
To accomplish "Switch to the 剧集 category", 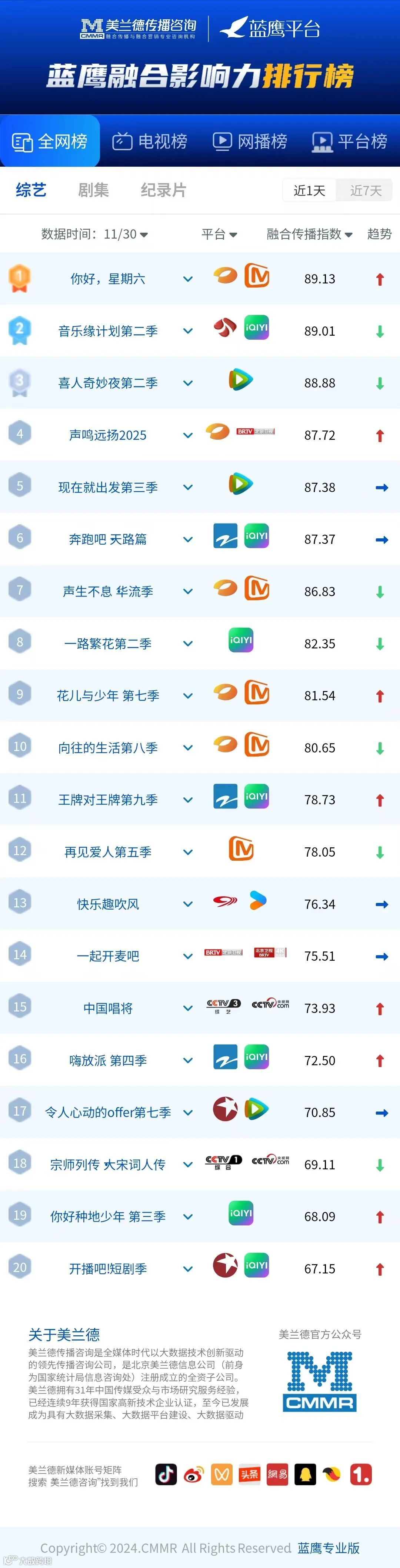I will pos(93,190).
